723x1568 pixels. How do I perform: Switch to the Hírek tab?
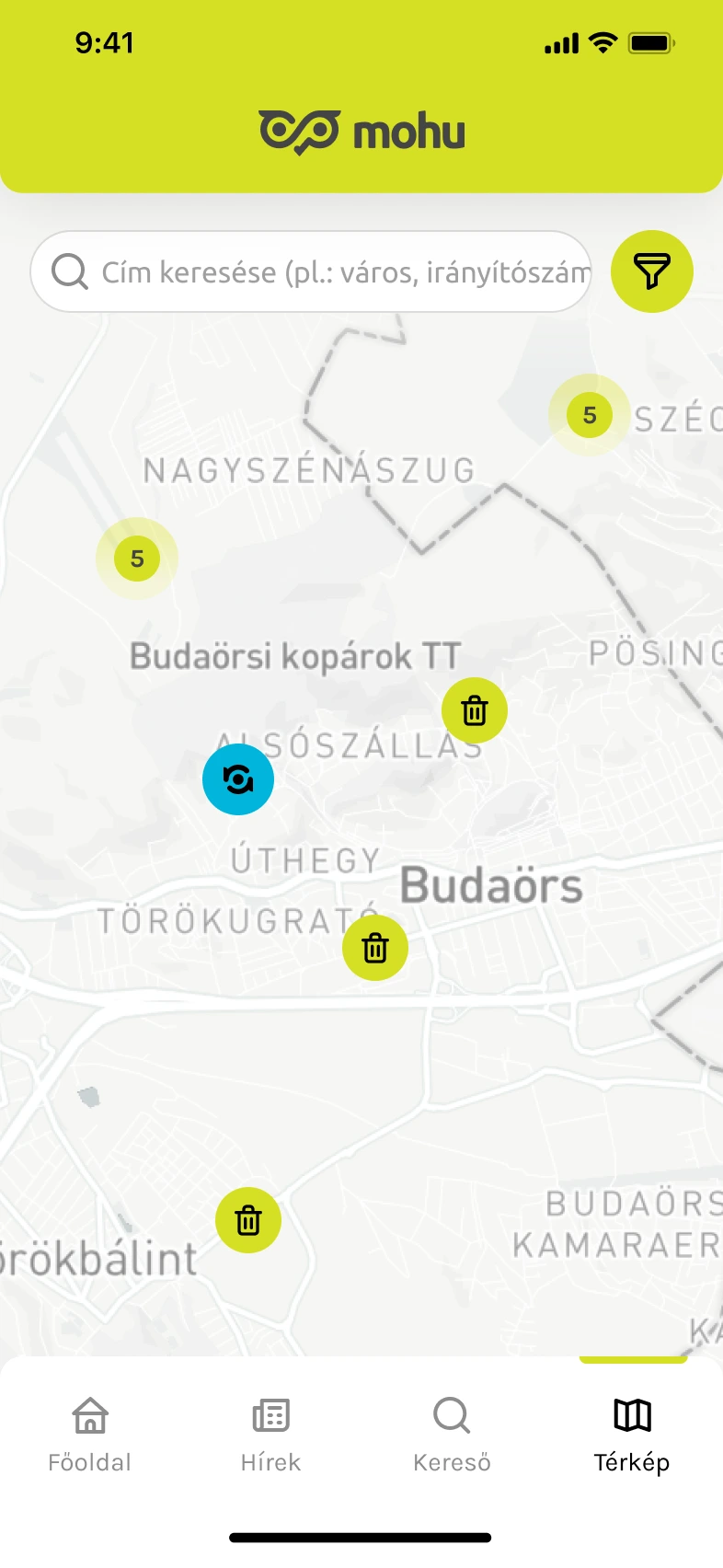tap(270, 1434)
